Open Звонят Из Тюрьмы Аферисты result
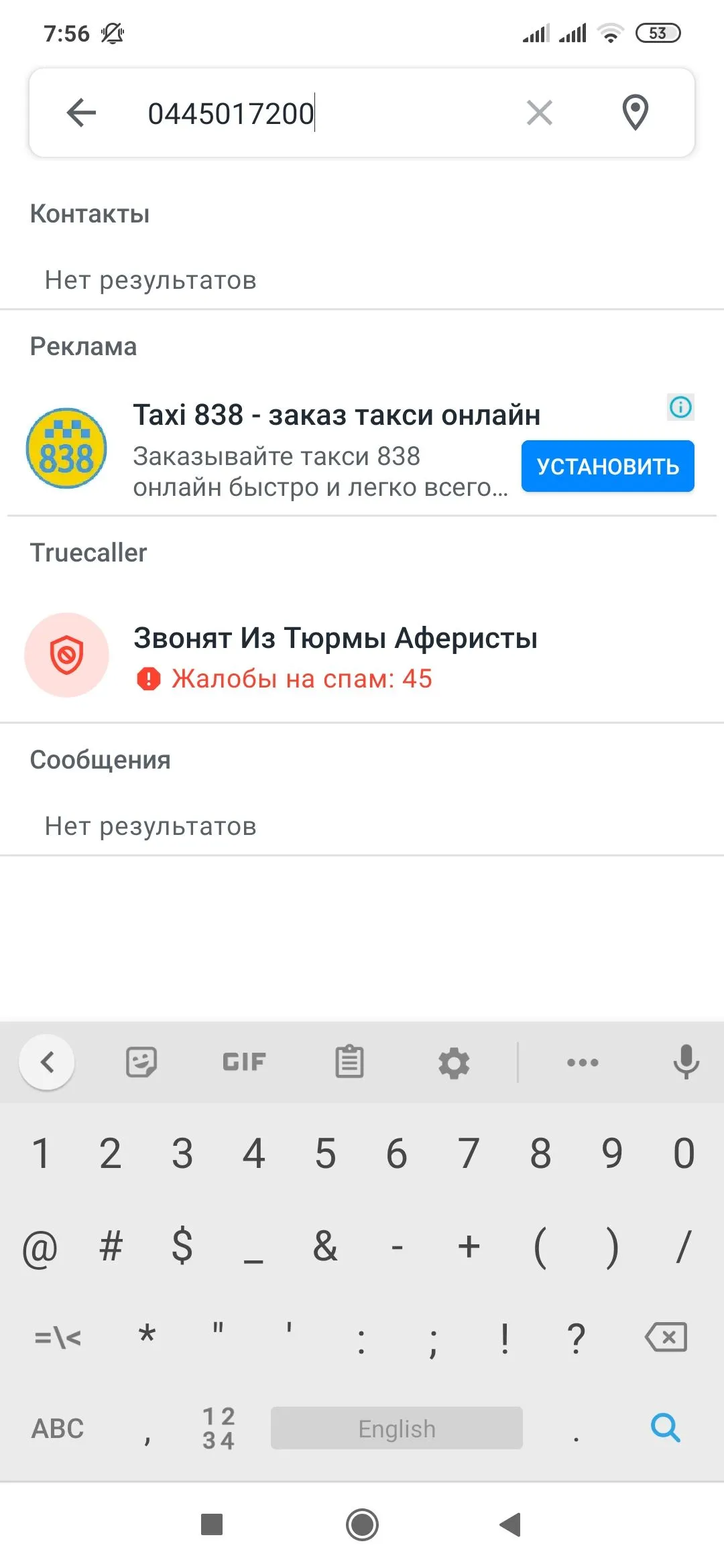The width and height of the screenshot is (724, 1568). (335, 655)
